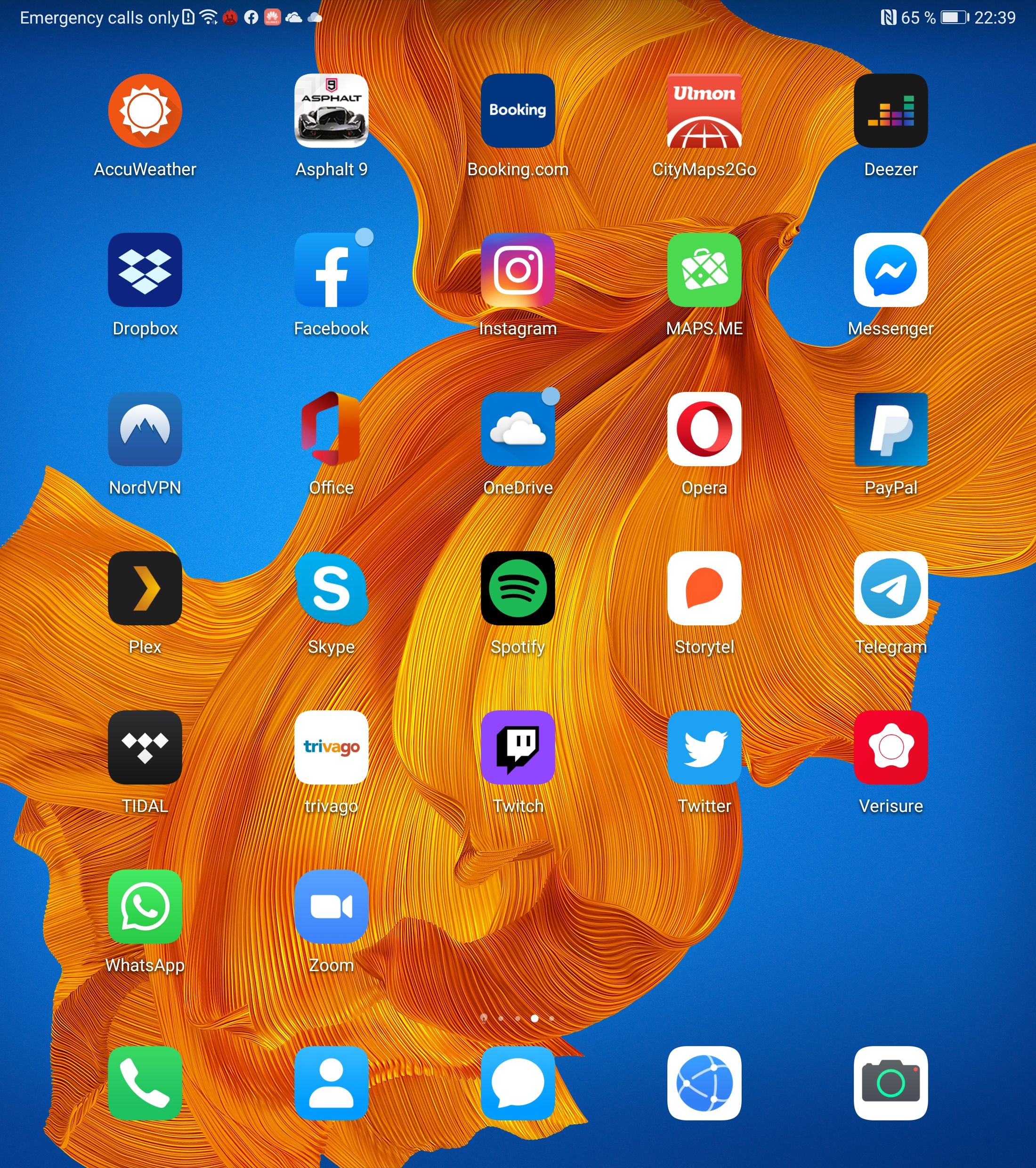Viewport: 1036px width, 1168px height.
Task: Launch the Deezer music app
Action: pyautogui.click(x=890, y=111)
